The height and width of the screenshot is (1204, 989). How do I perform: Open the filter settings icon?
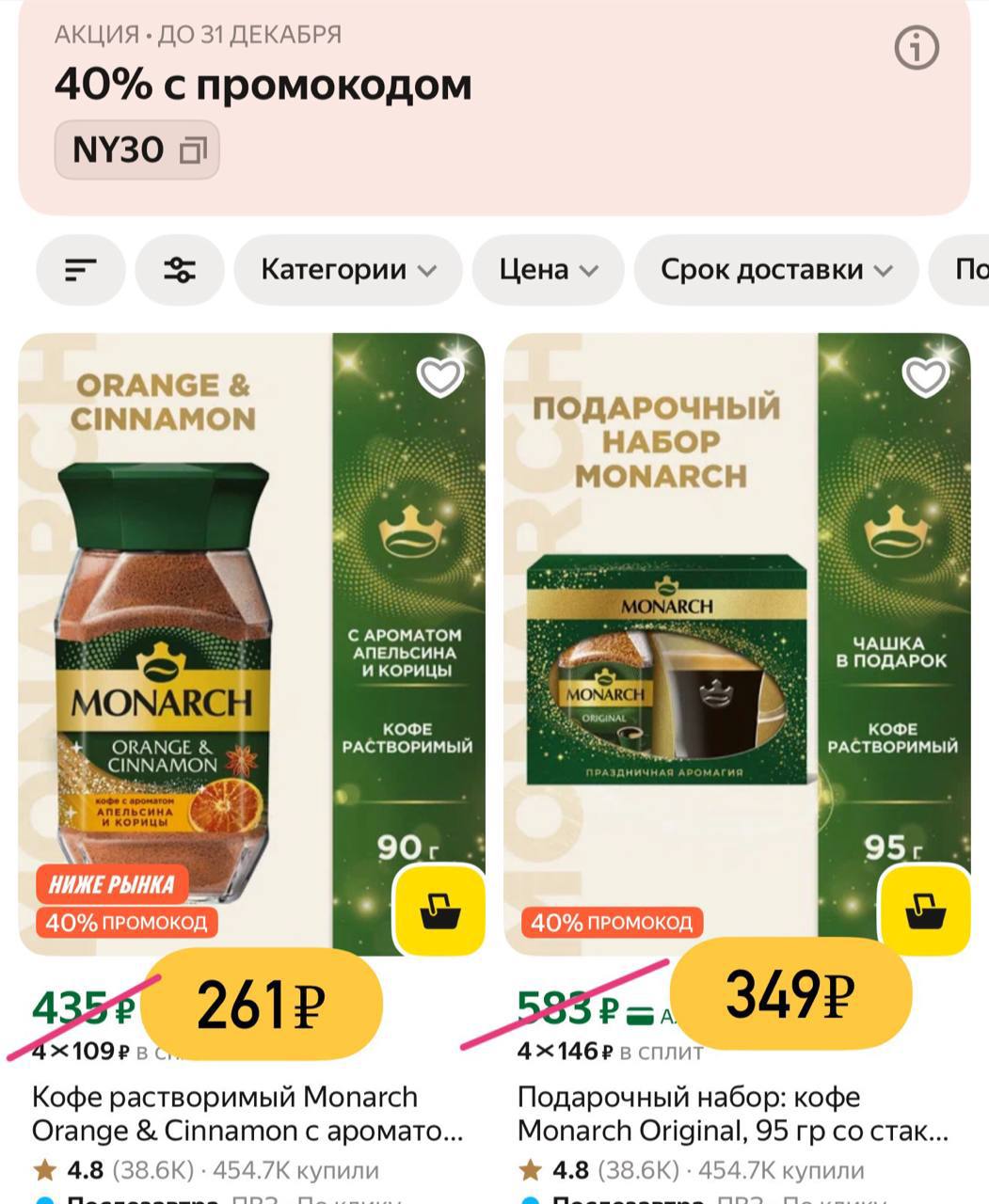tap(180, 271)
